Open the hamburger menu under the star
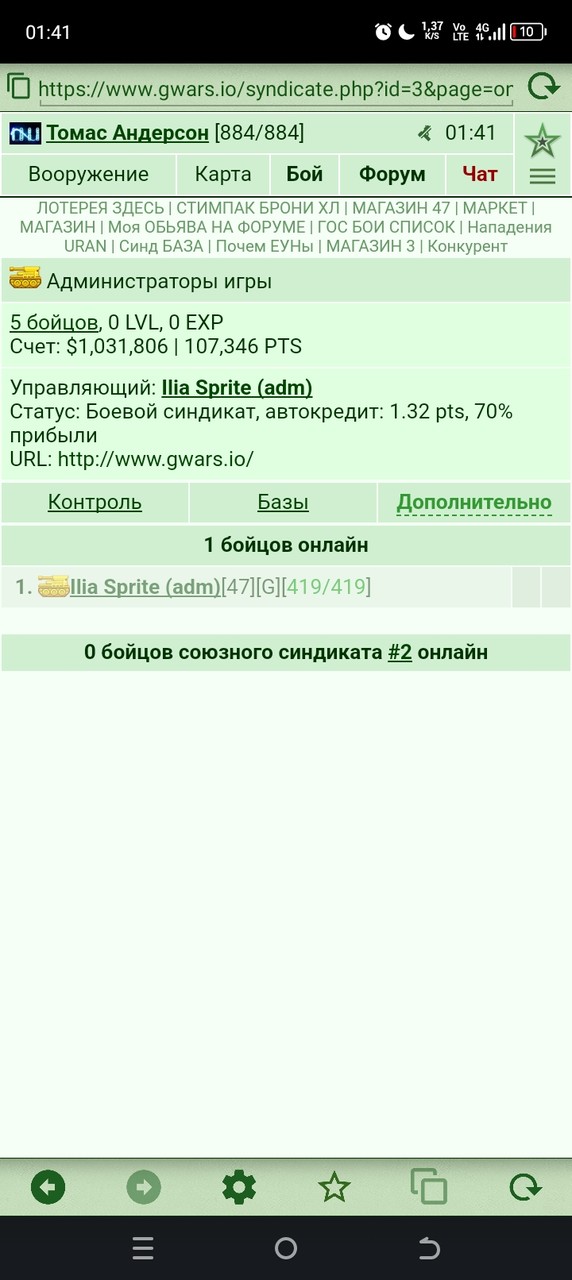The height and width of the screenshot is (1280, 572). point(542,177)
